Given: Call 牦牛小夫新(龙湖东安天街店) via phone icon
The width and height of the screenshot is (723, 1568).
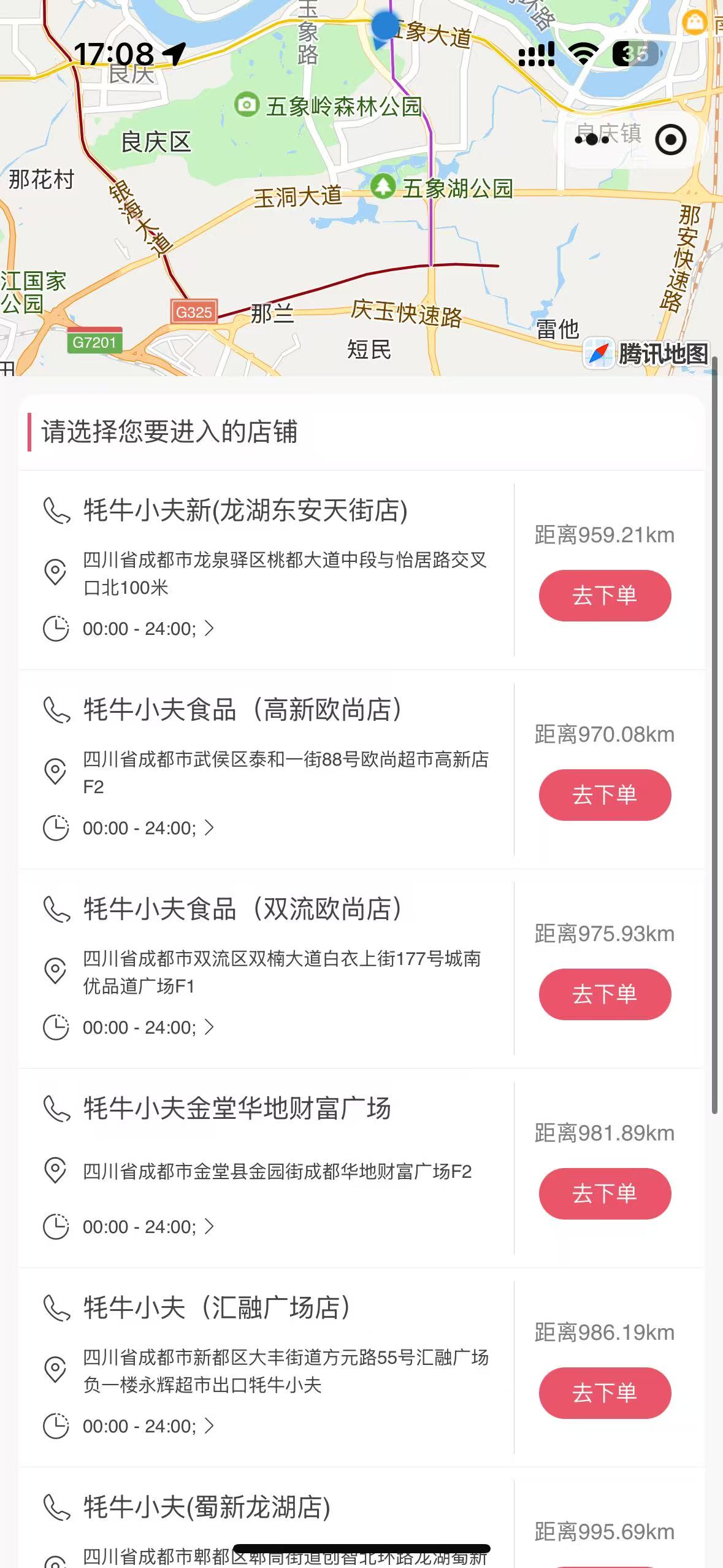Looking at the screenshot, I should point(56,510).
